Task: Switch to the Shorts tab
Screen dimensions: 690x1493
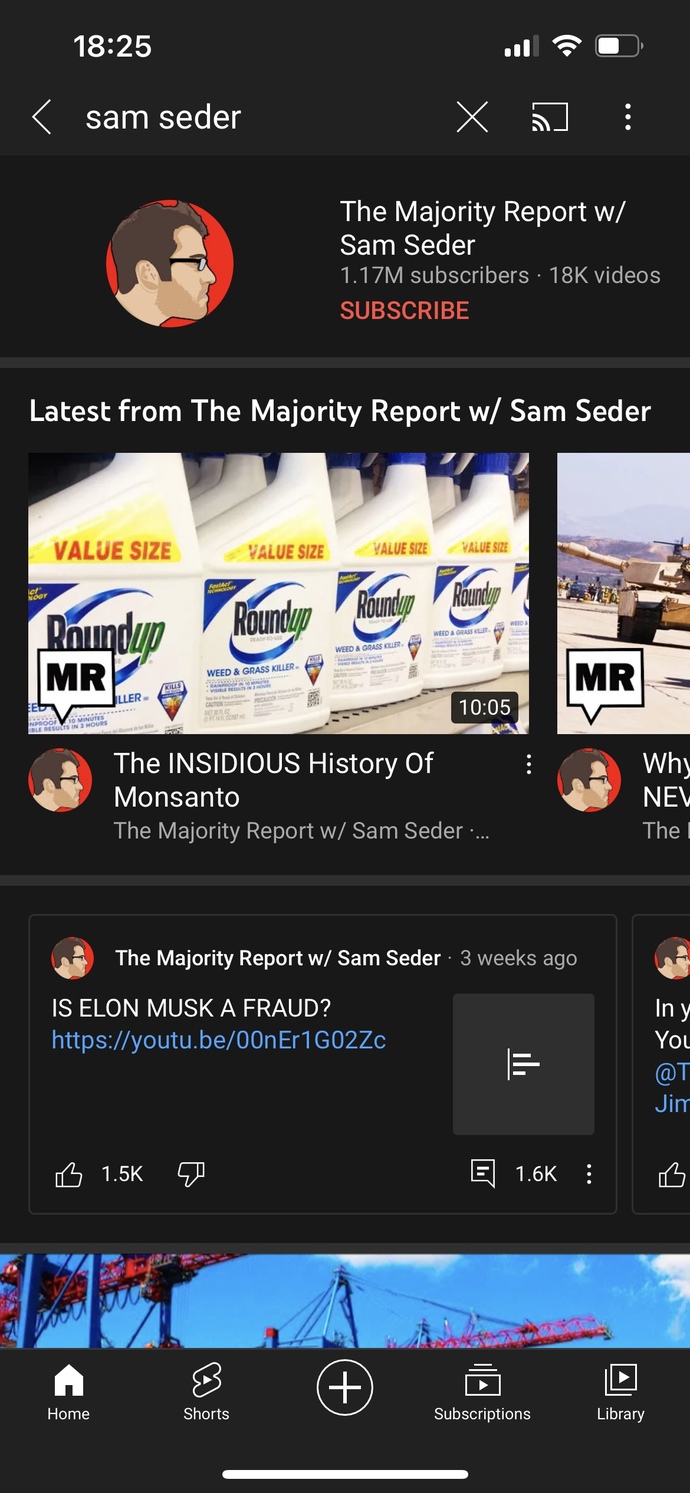Action: coord(206,1393)
